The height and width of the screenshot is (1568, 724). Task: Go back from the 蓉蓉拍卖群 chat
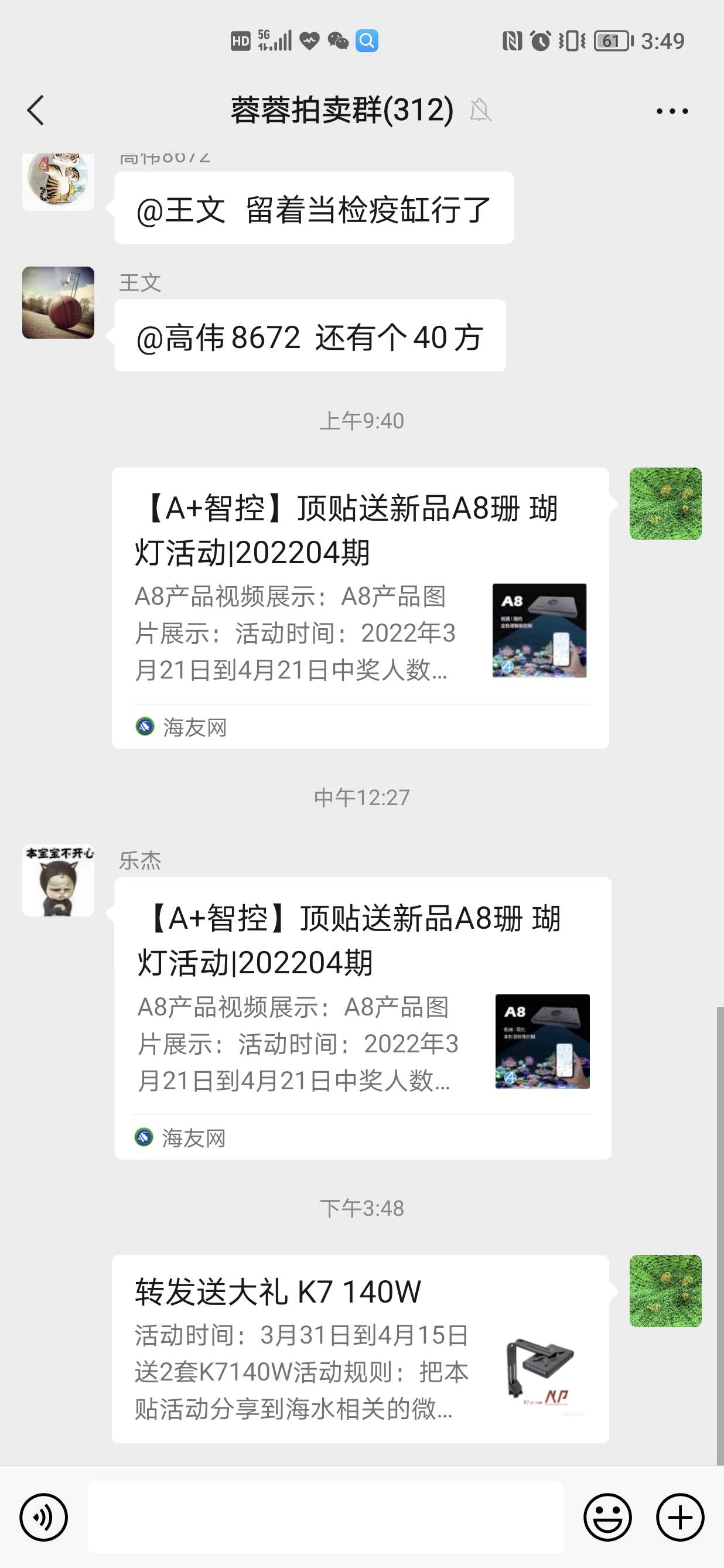click(x=36, y=111)
